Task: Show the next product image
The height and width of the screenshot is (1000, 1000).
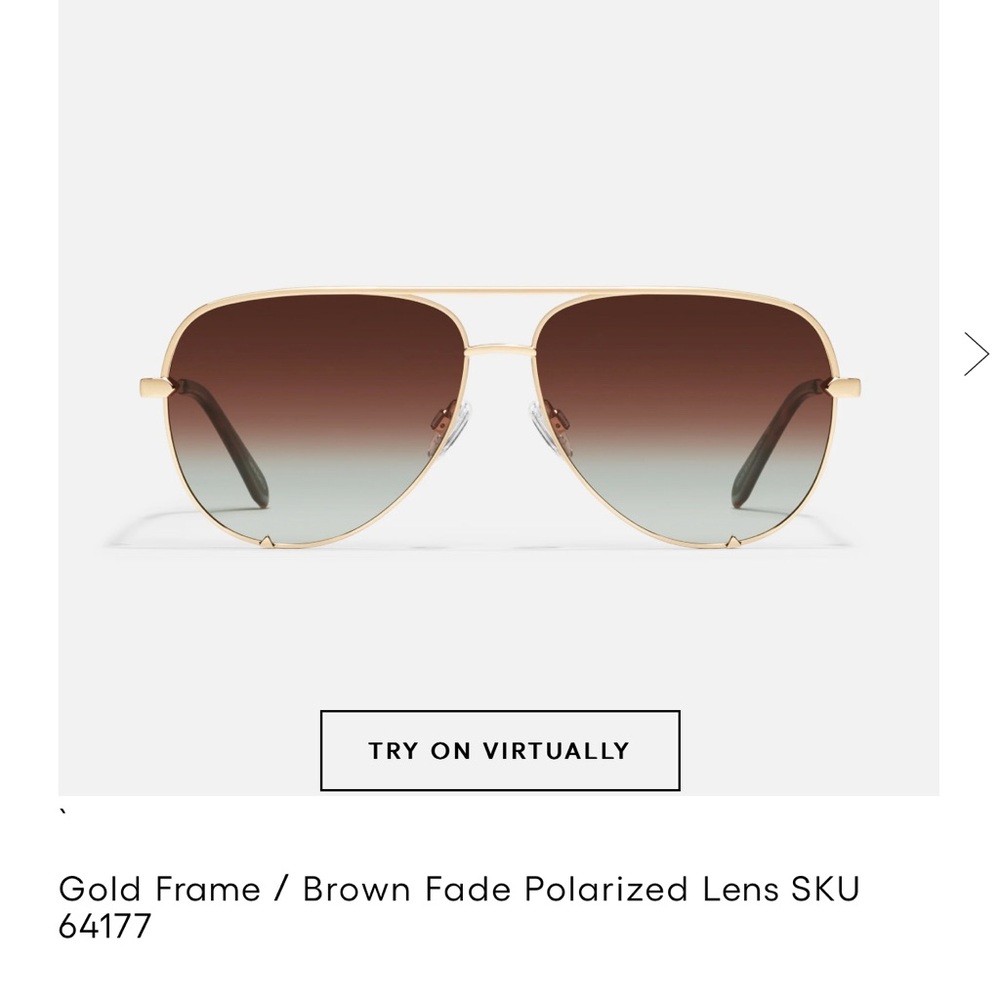Action: click(975, 354)
